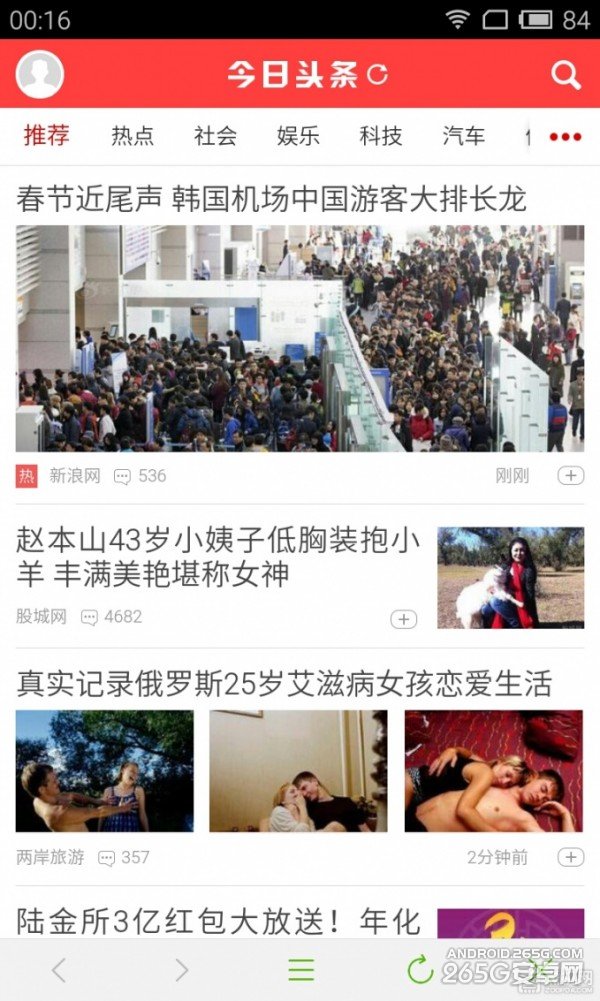Image resolution: width=600 pixels, height=1001 pixels.
Task: Switch to the 汽车 tab
Action: [464, 136]
